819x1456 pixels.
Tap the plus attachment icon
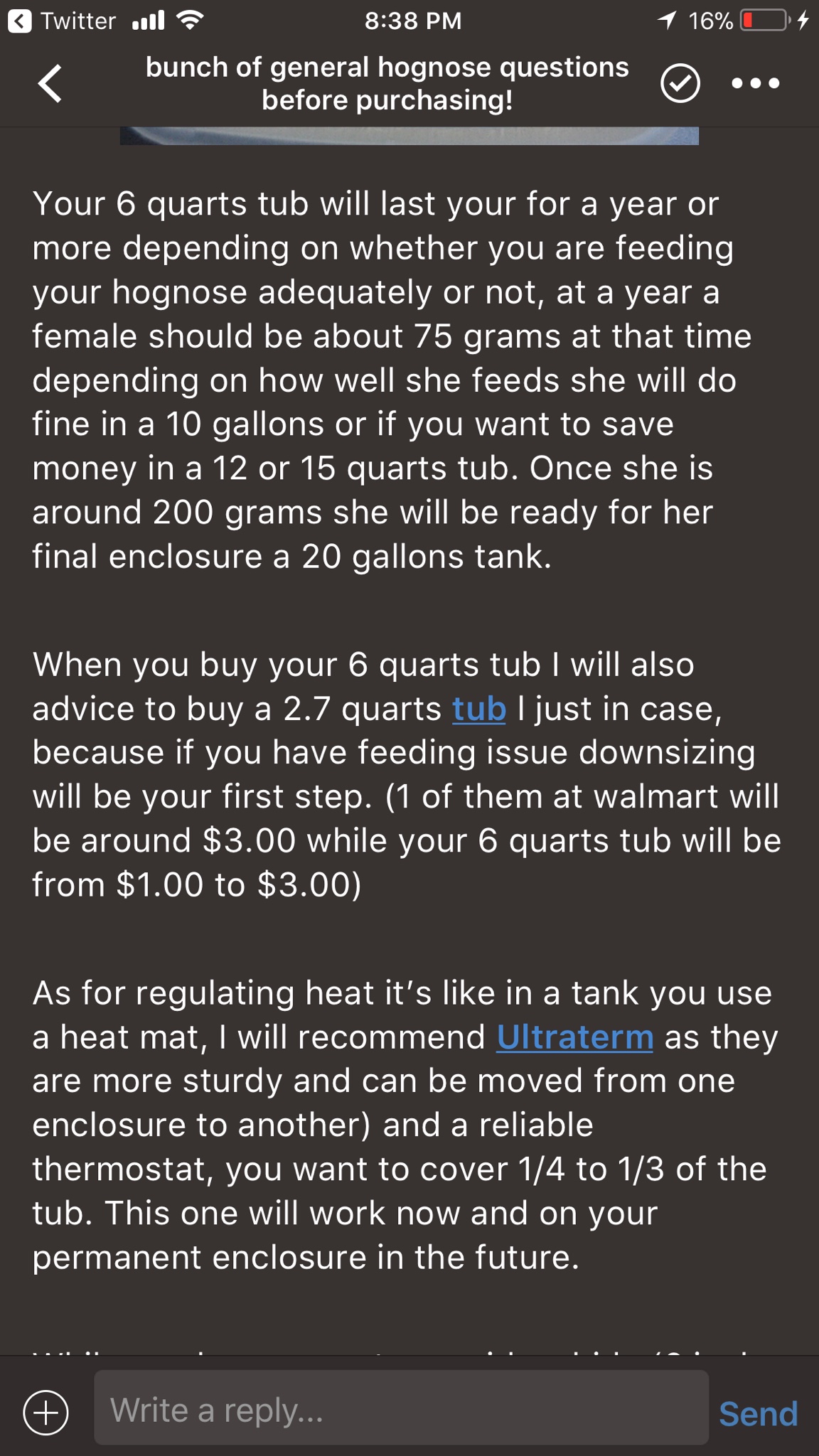tap(46, 1413)
